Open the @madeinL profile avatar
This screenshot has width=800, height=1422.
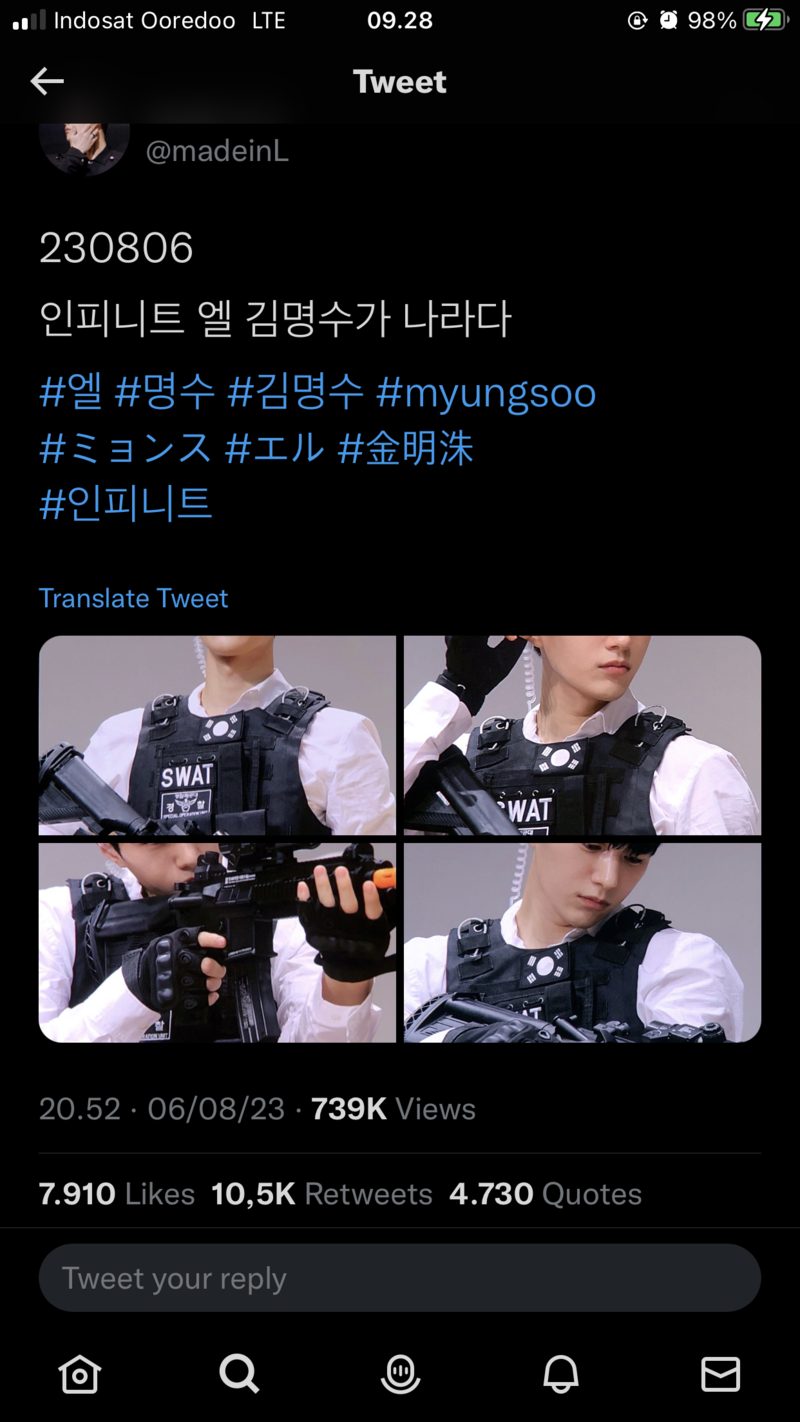click(84, 148)
